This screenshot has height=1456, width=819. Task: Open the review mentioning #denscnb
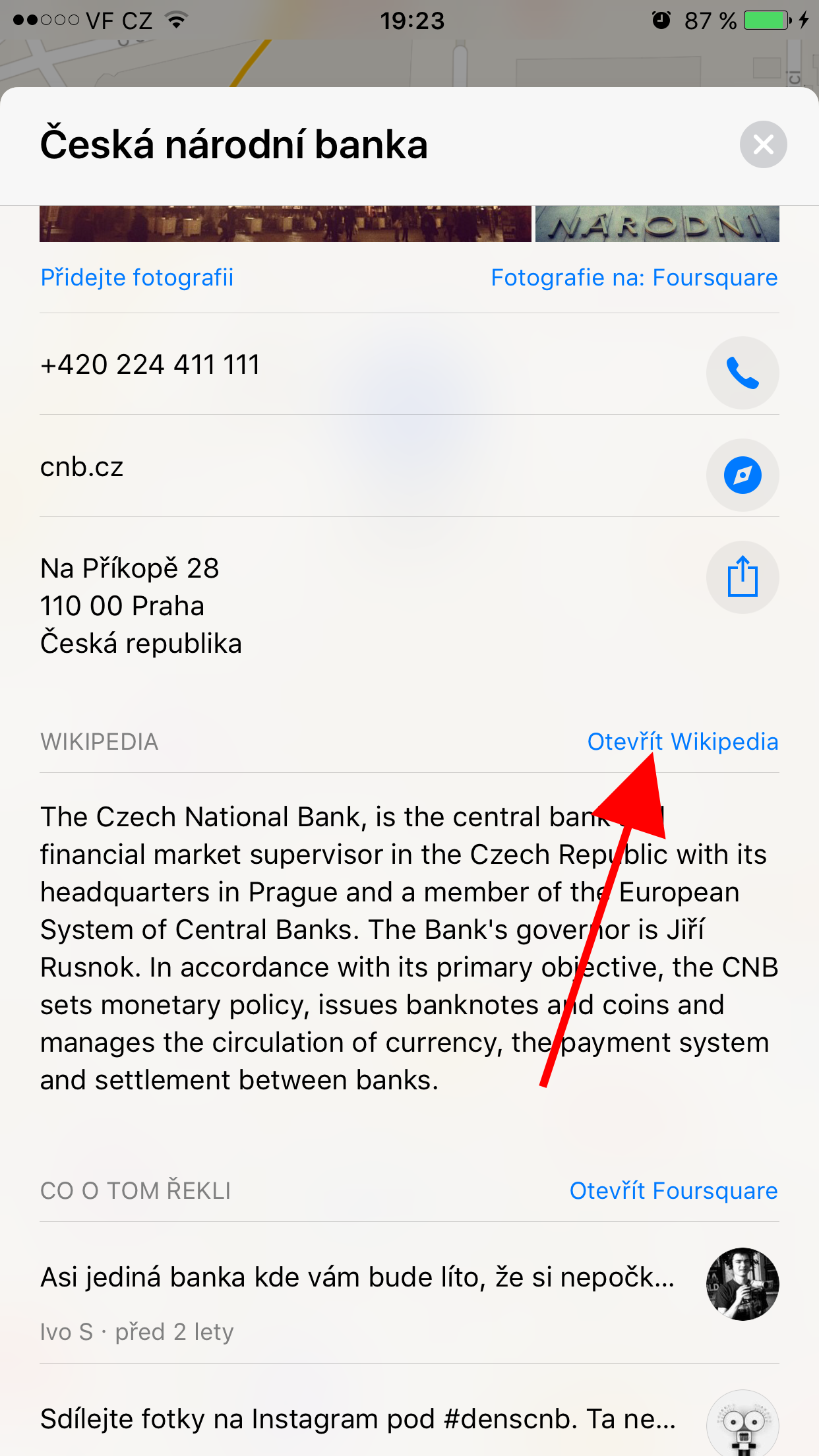(x=357, y=1419)
